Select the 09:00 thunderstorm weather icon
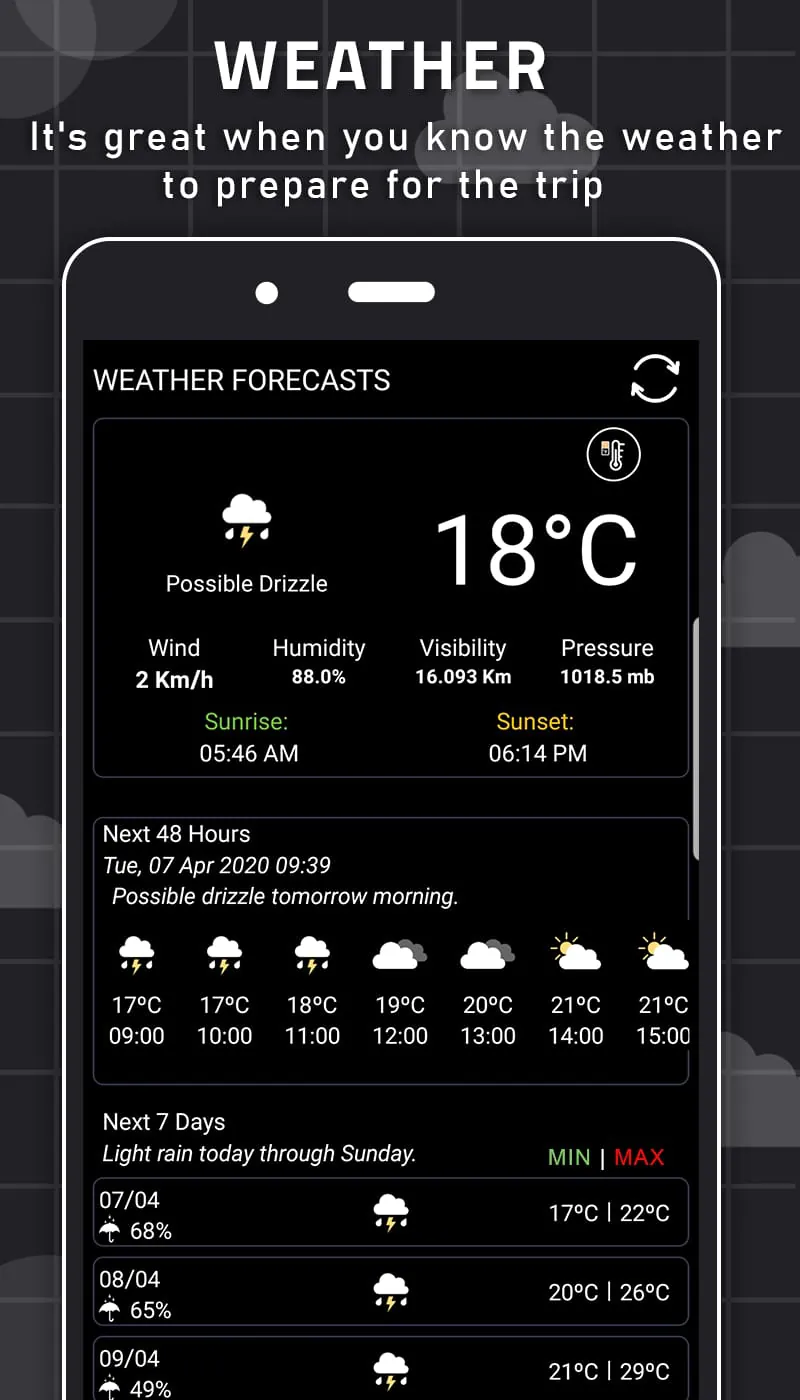800x1400 pixels. click(x=136, y=955)
